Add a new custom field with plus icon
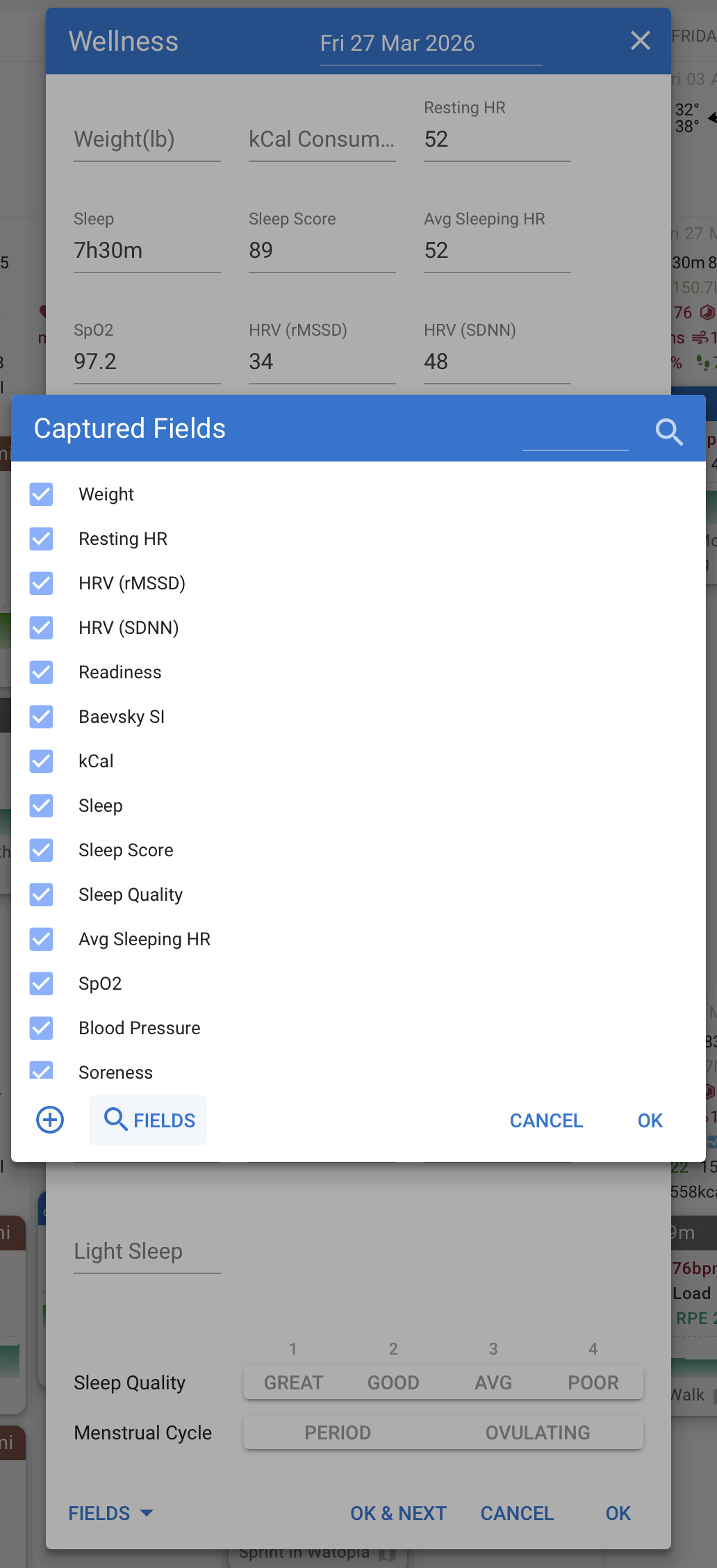The image size is (717, 1568). 50,1120
